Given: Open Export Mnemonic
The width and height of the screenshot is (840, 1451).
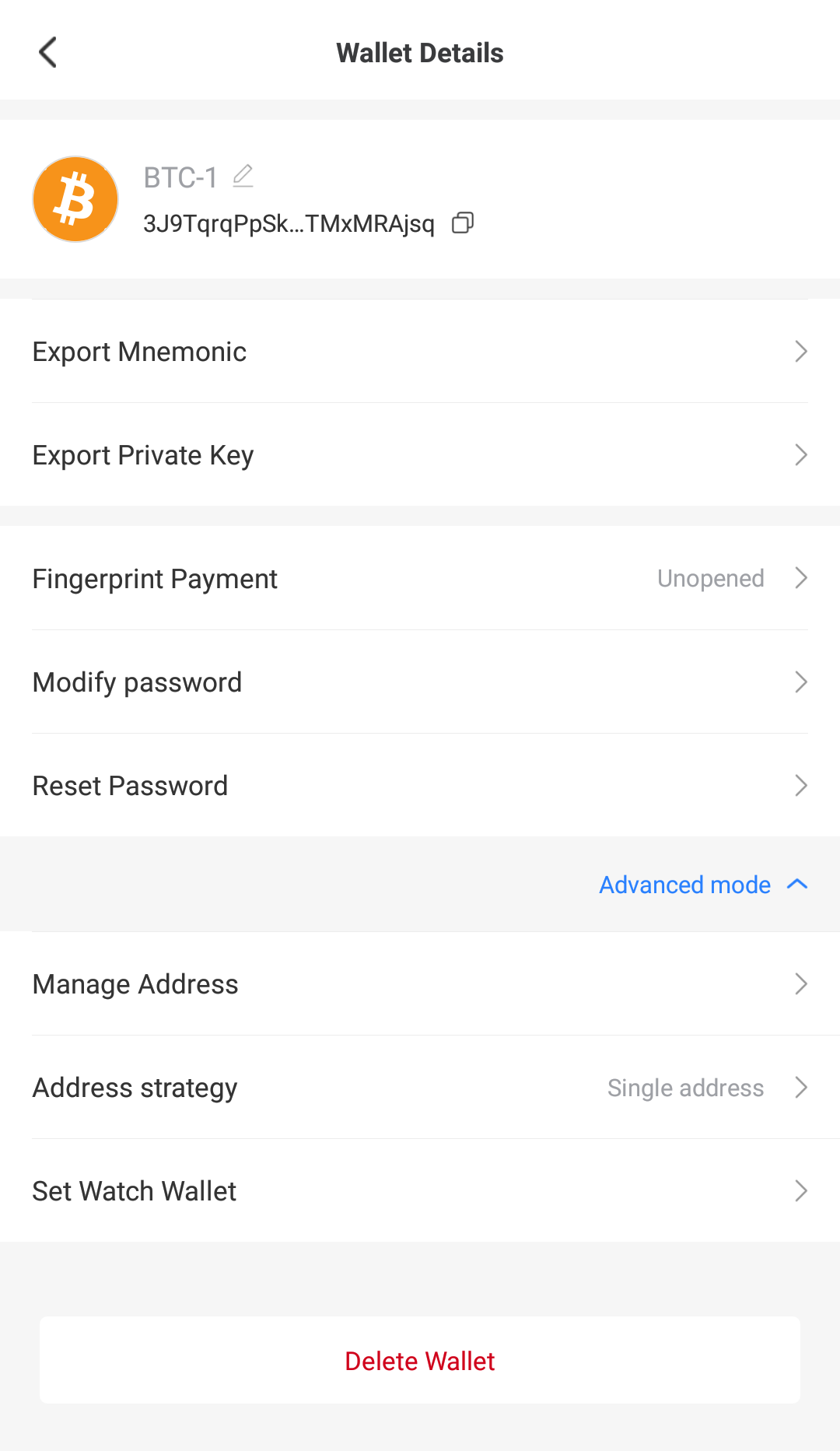Looking at the screenshot, I should 420,352.
